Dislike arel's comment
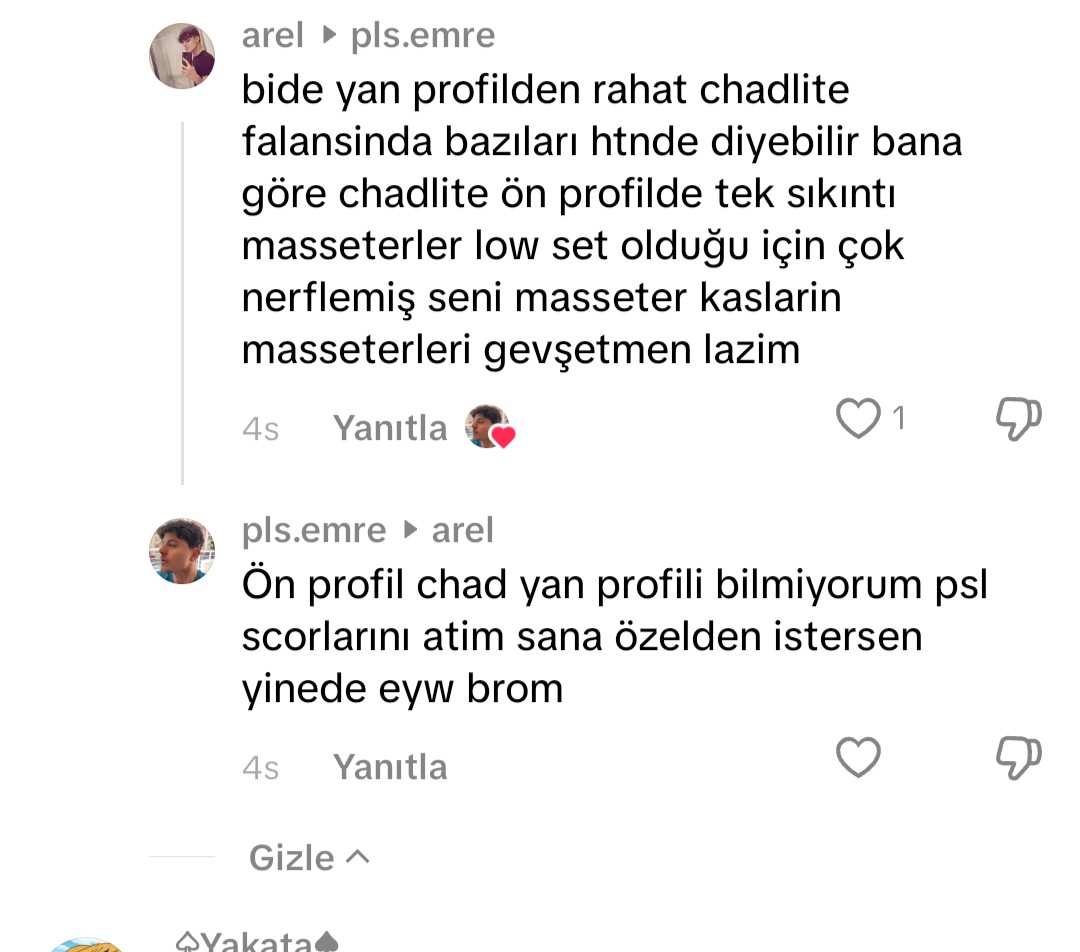The height and width of the screenshot is (952, 1080). tap(1018, 419)
